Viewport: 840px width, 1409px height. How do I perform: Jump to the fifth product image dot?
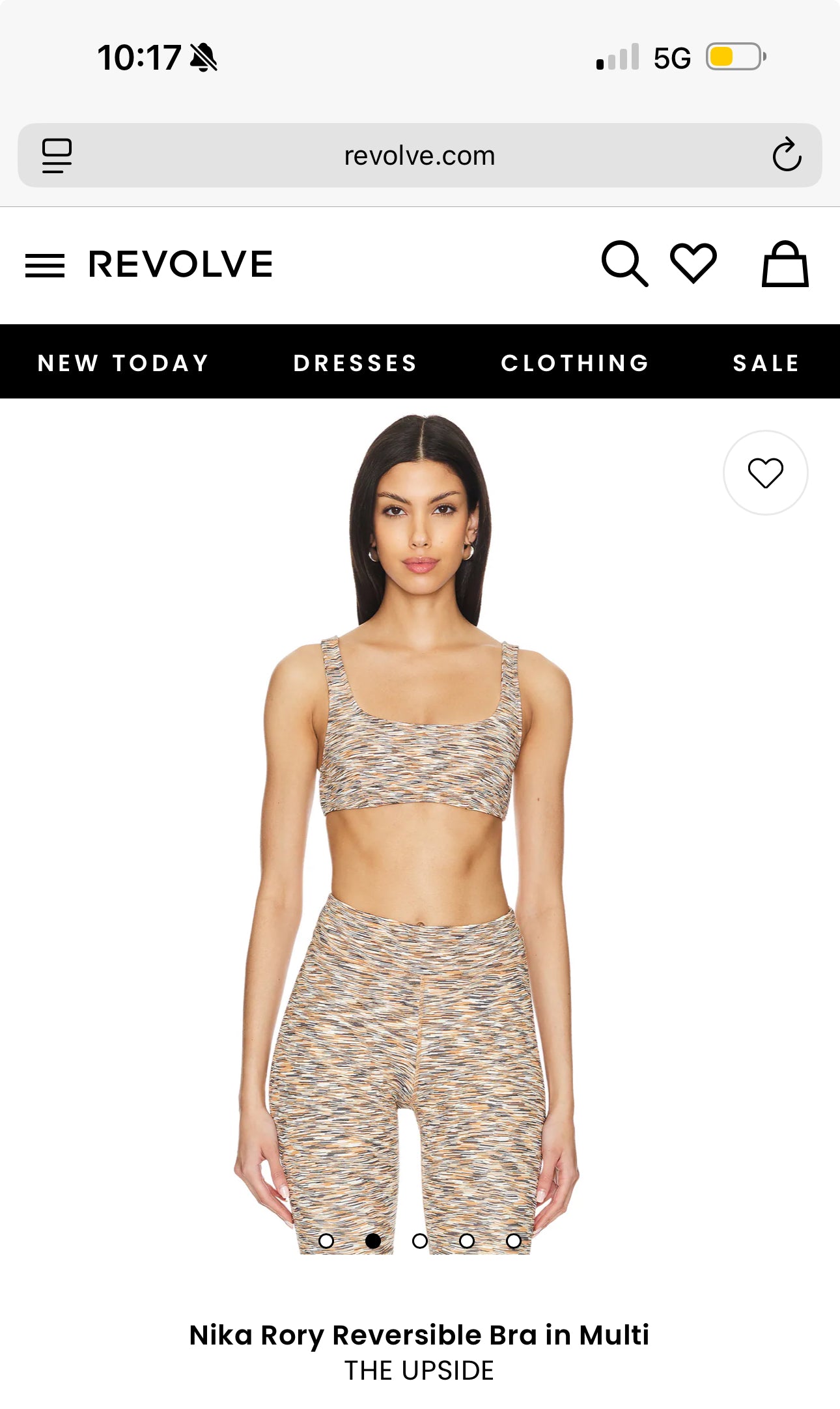pos(514,1241)
